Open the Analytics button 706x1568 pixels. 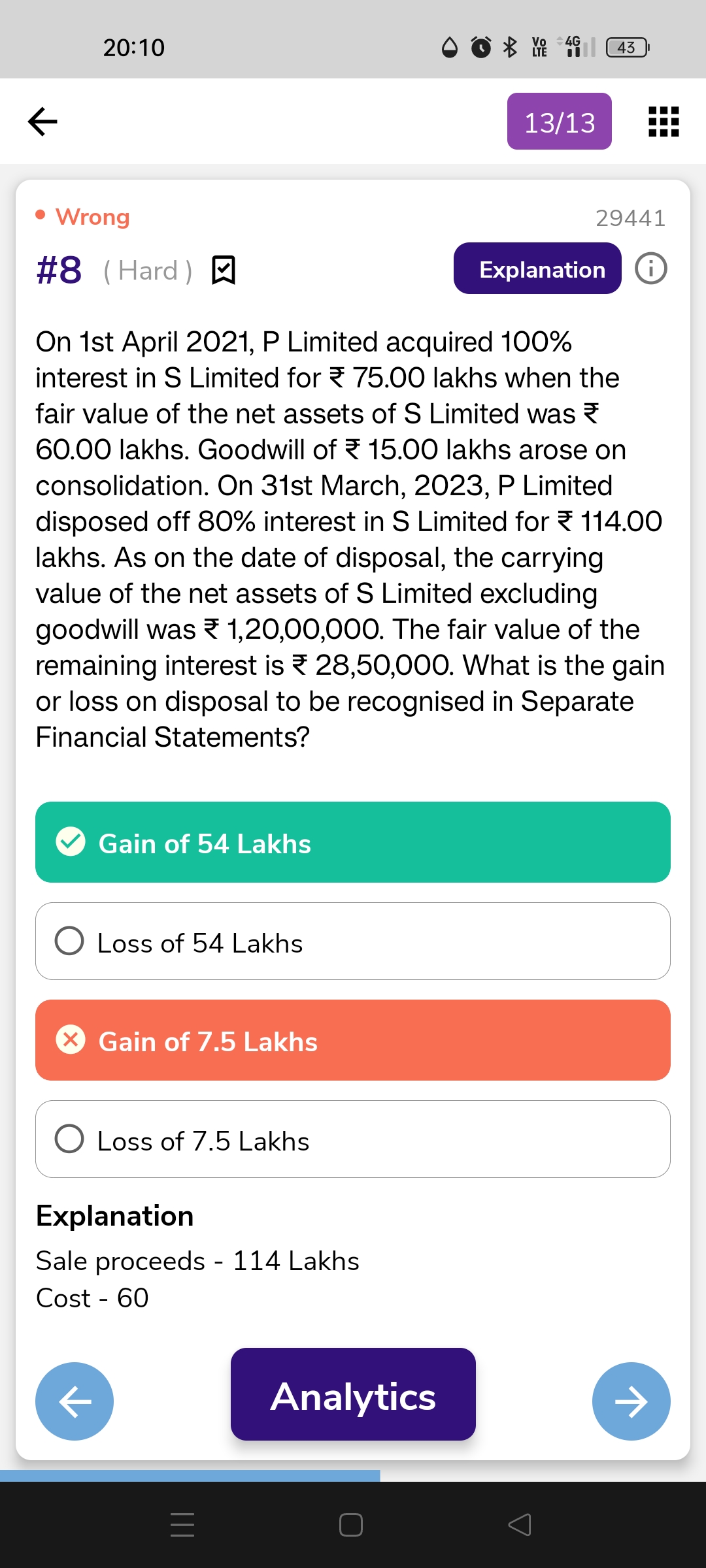click(x=353, y=1395)
